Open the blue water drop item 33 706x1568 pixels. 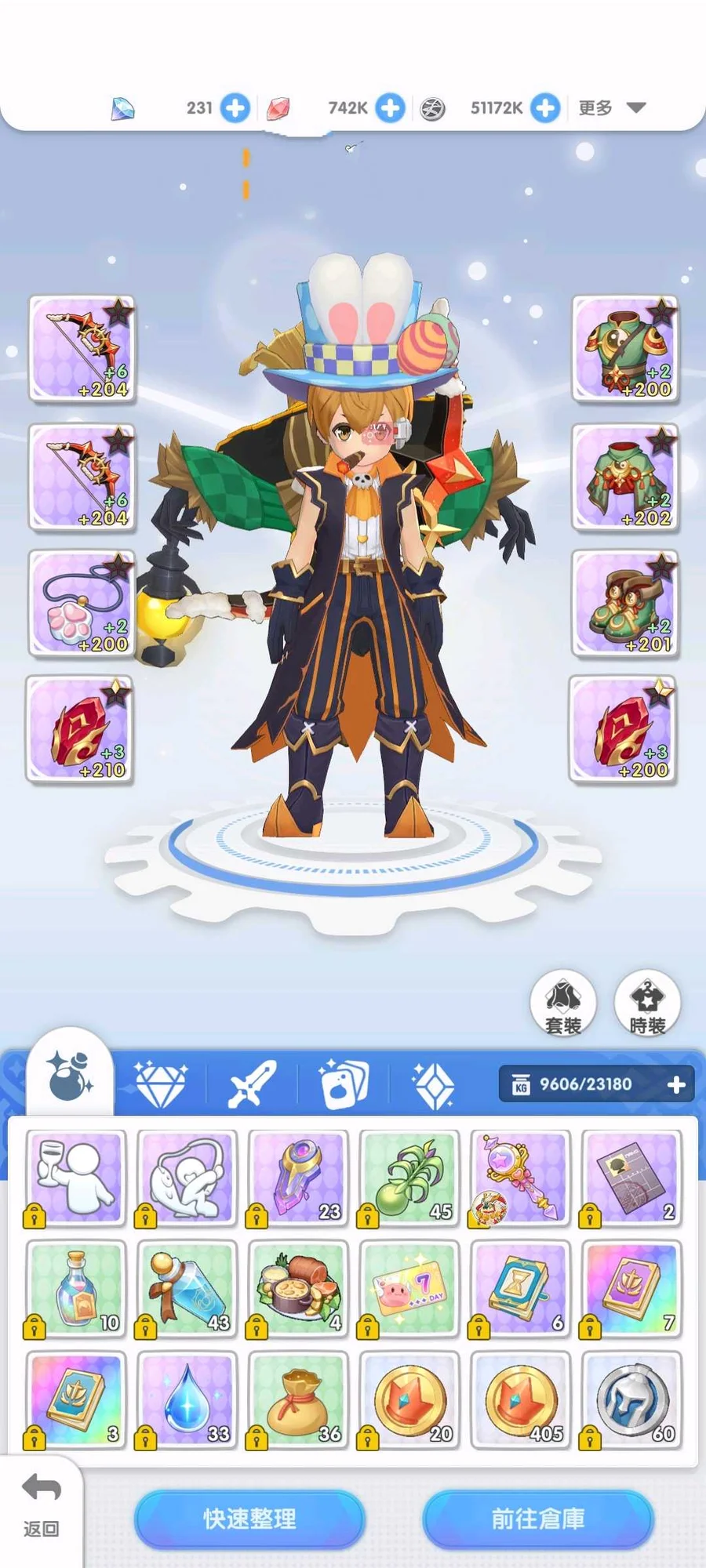click(x=187, y=1399)
